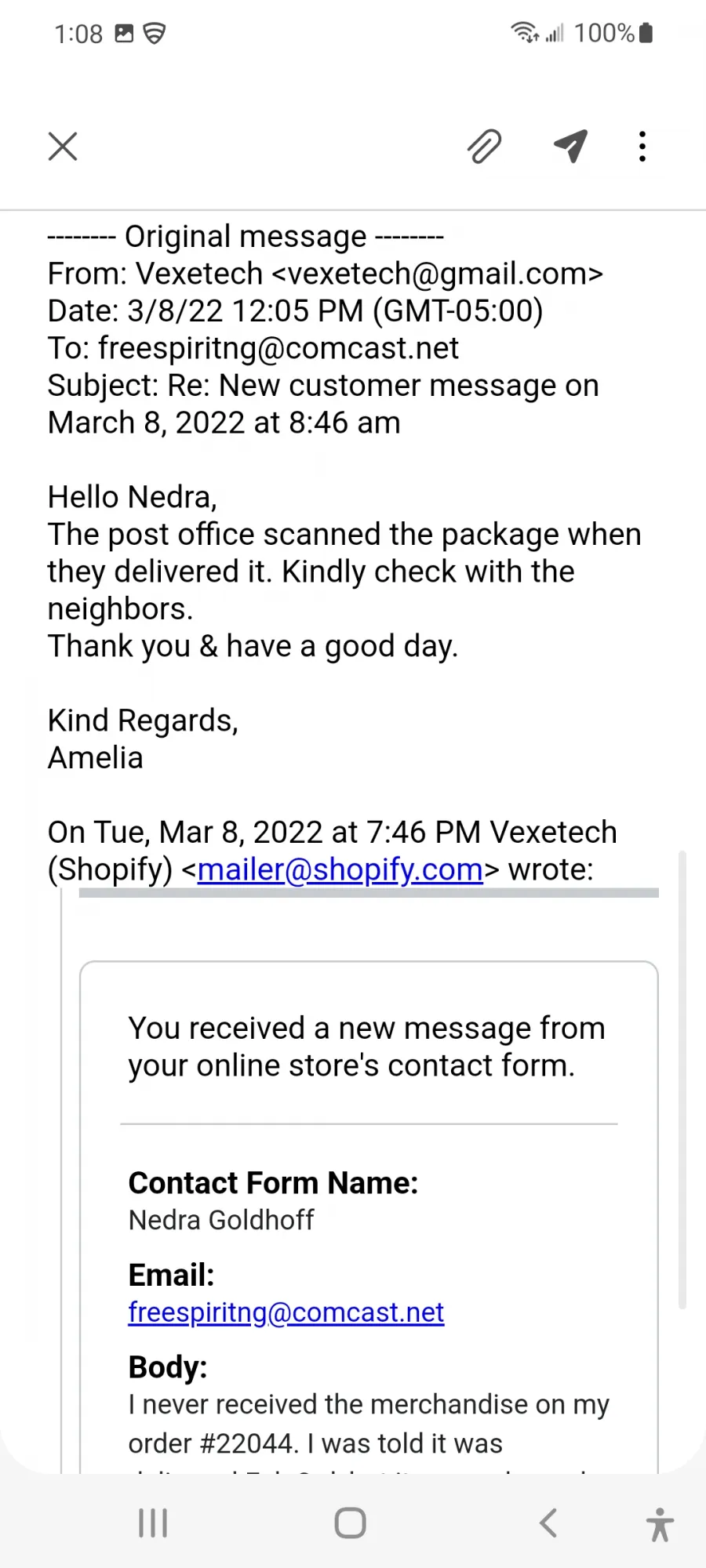Screen dimensions: 706x1568
Task: Open the accessibility shortcut in the navigation bar
Action: click(660, 1524)
